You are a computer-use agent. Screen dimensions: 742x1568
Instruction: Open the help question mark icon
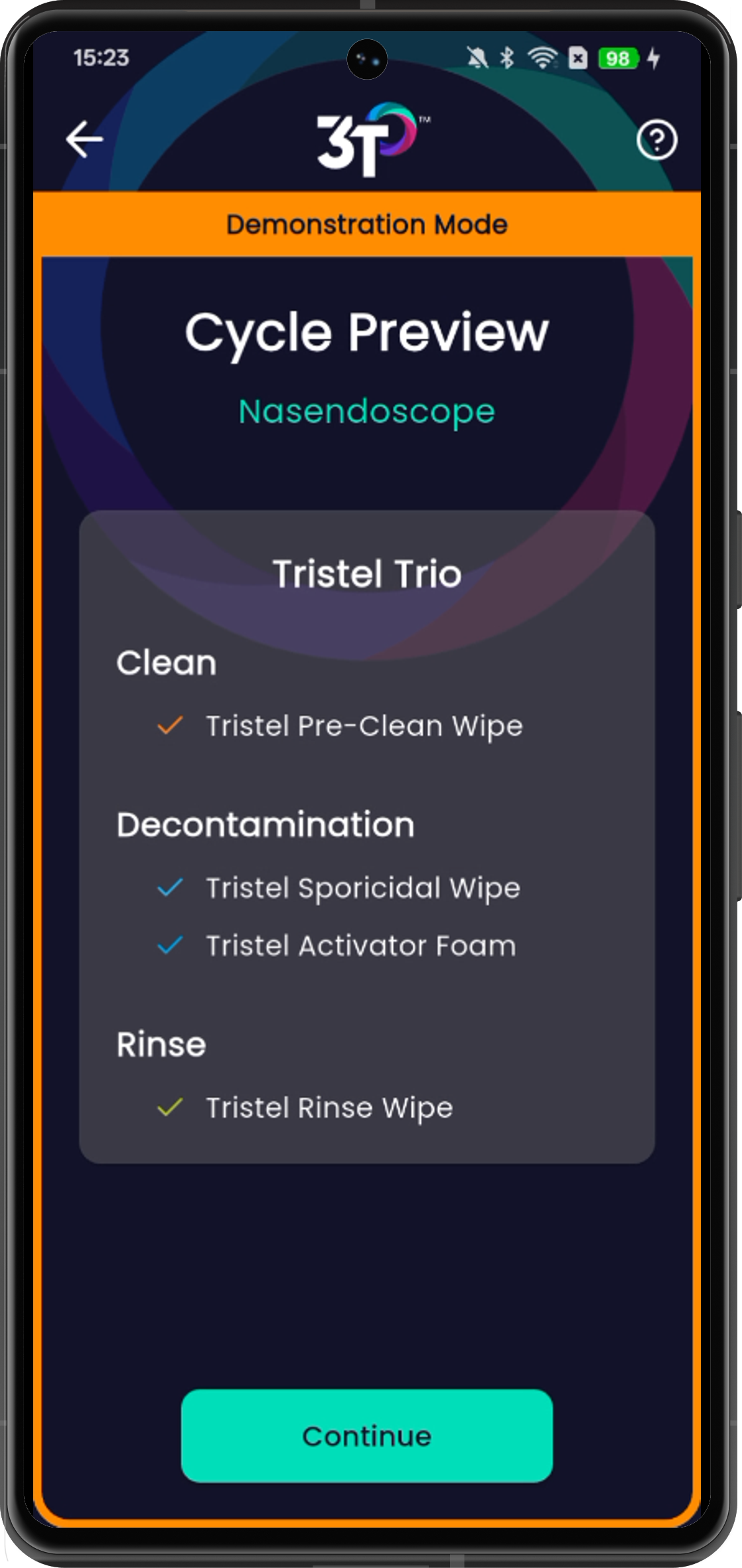pyautogui.click(x=656, y=140)
